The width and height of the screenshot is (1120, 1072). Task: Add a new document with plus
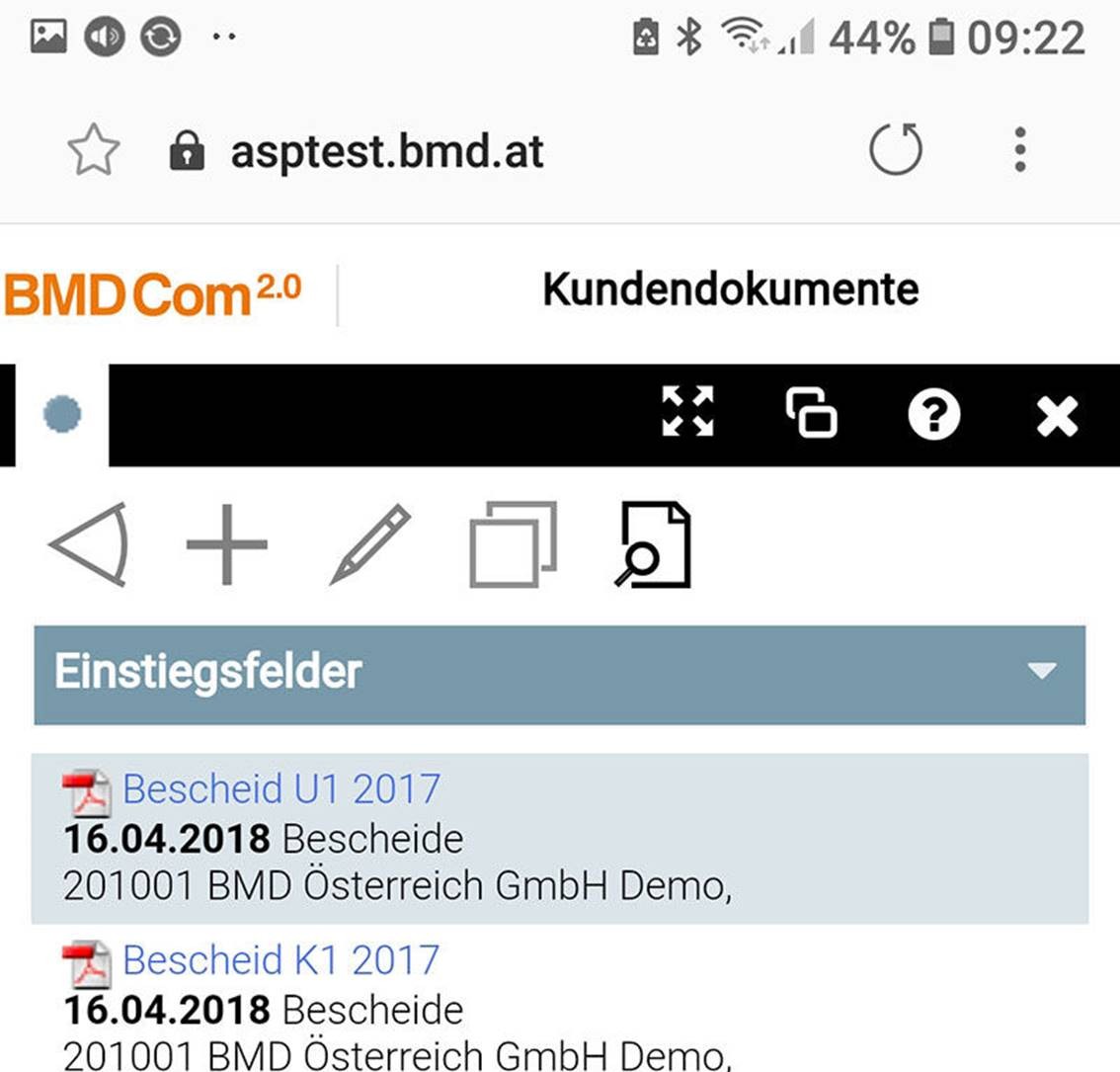[x=226, y=544]
